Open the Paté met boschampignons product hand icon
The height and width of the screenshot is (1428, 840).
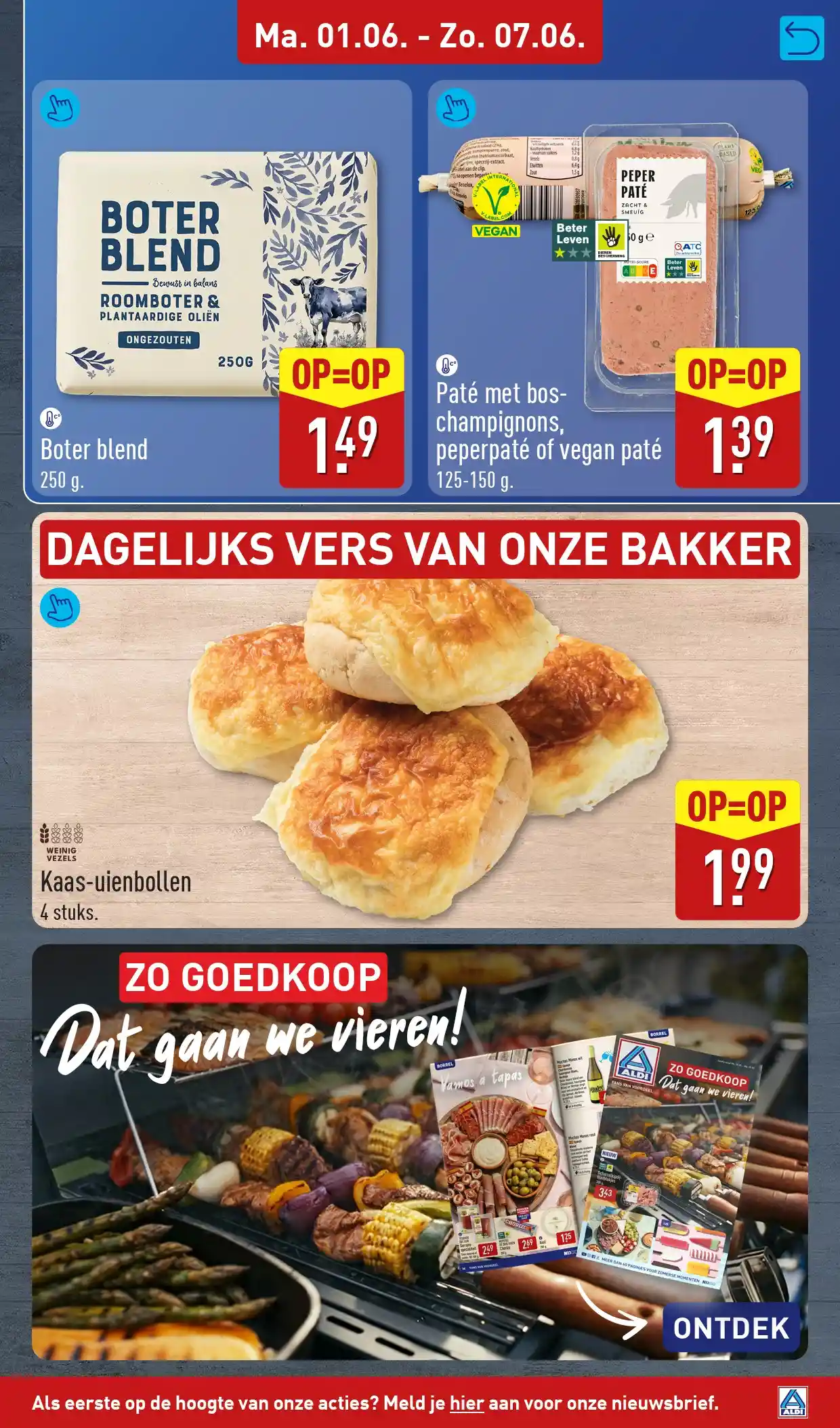pyautogui.click(x=456, y=108)
